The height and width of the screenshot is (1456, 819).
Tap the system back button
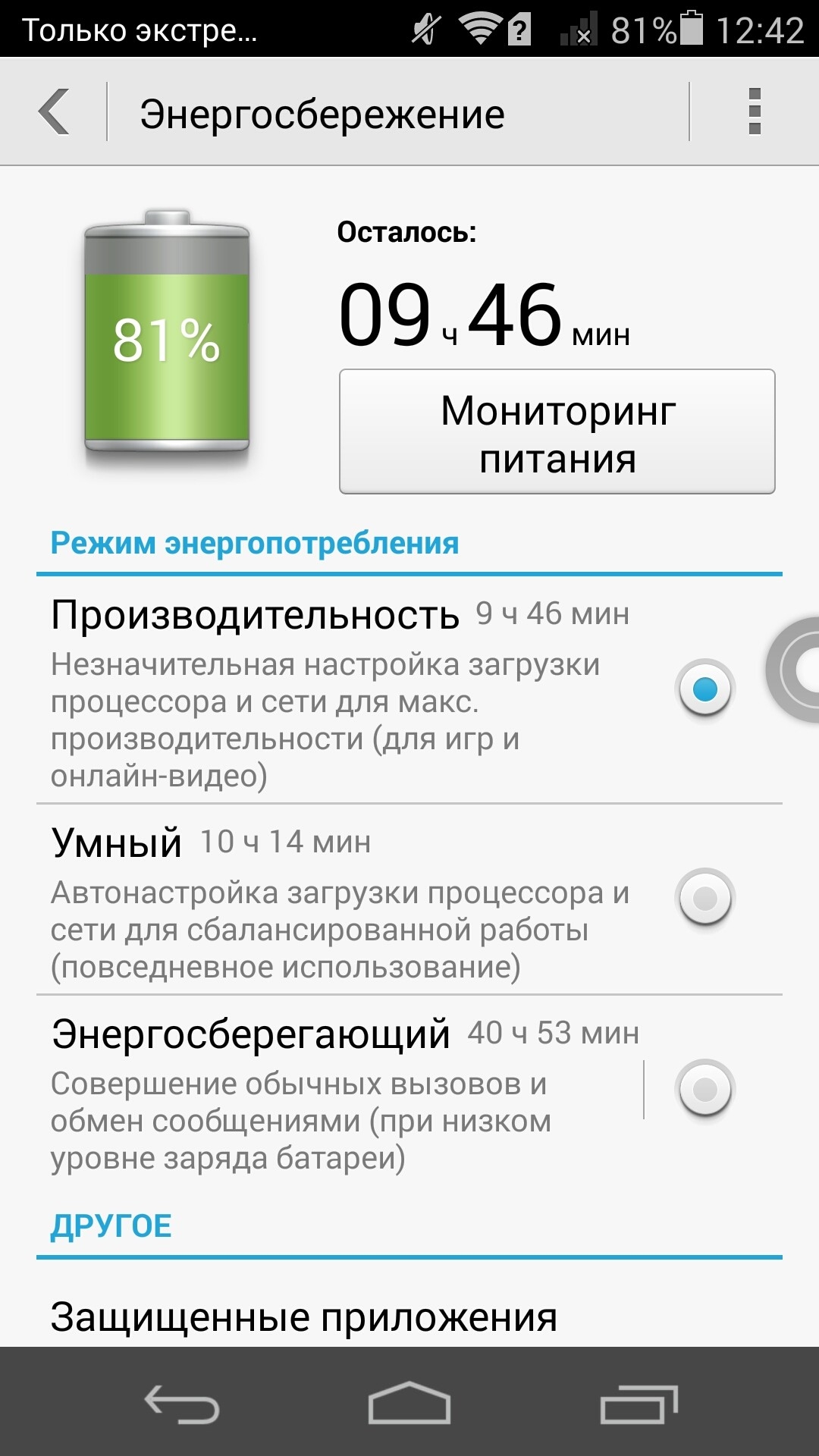coord(182,1404)
